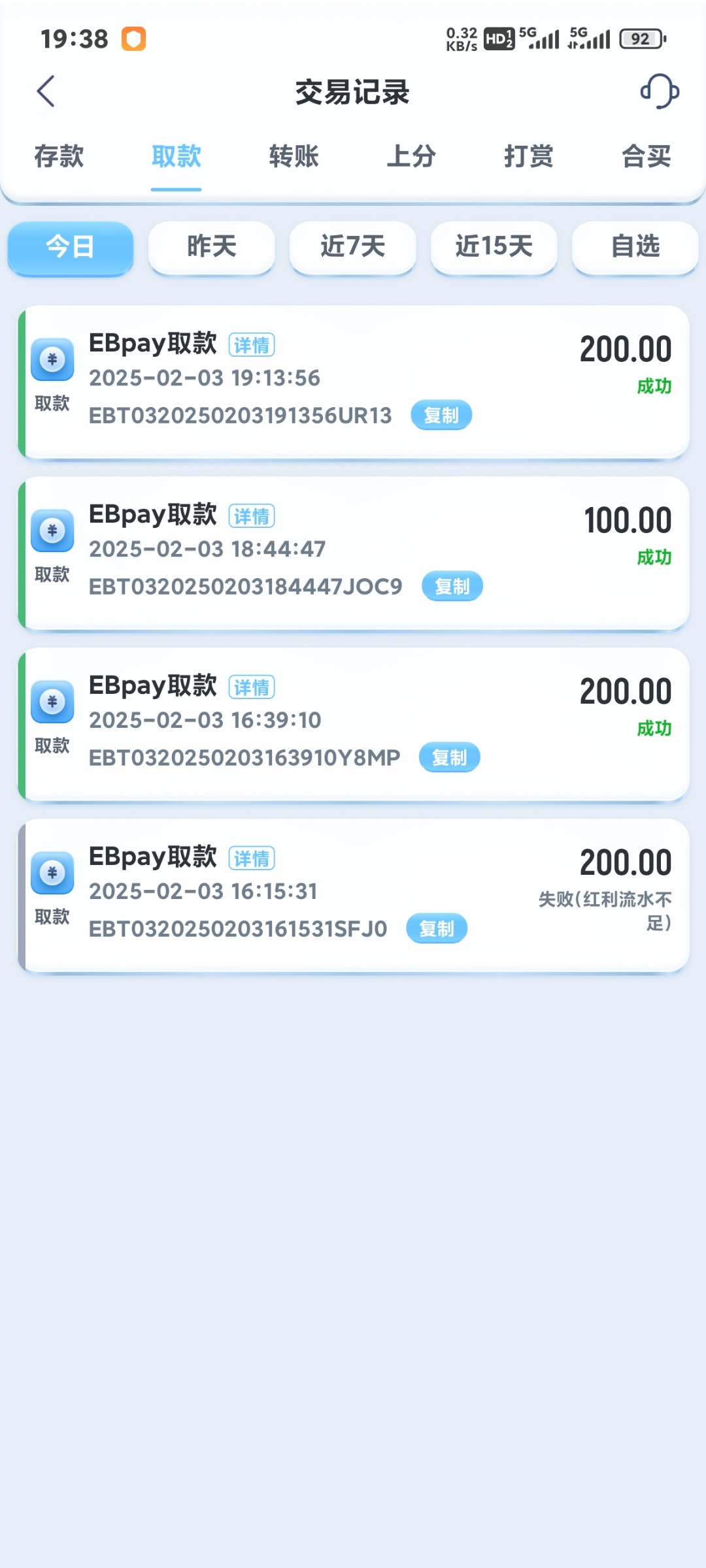Image resolution: width=706 pixels, height=1568 pixels.
Task: Select the 打赏 tab
Action: tap(529, 157)
